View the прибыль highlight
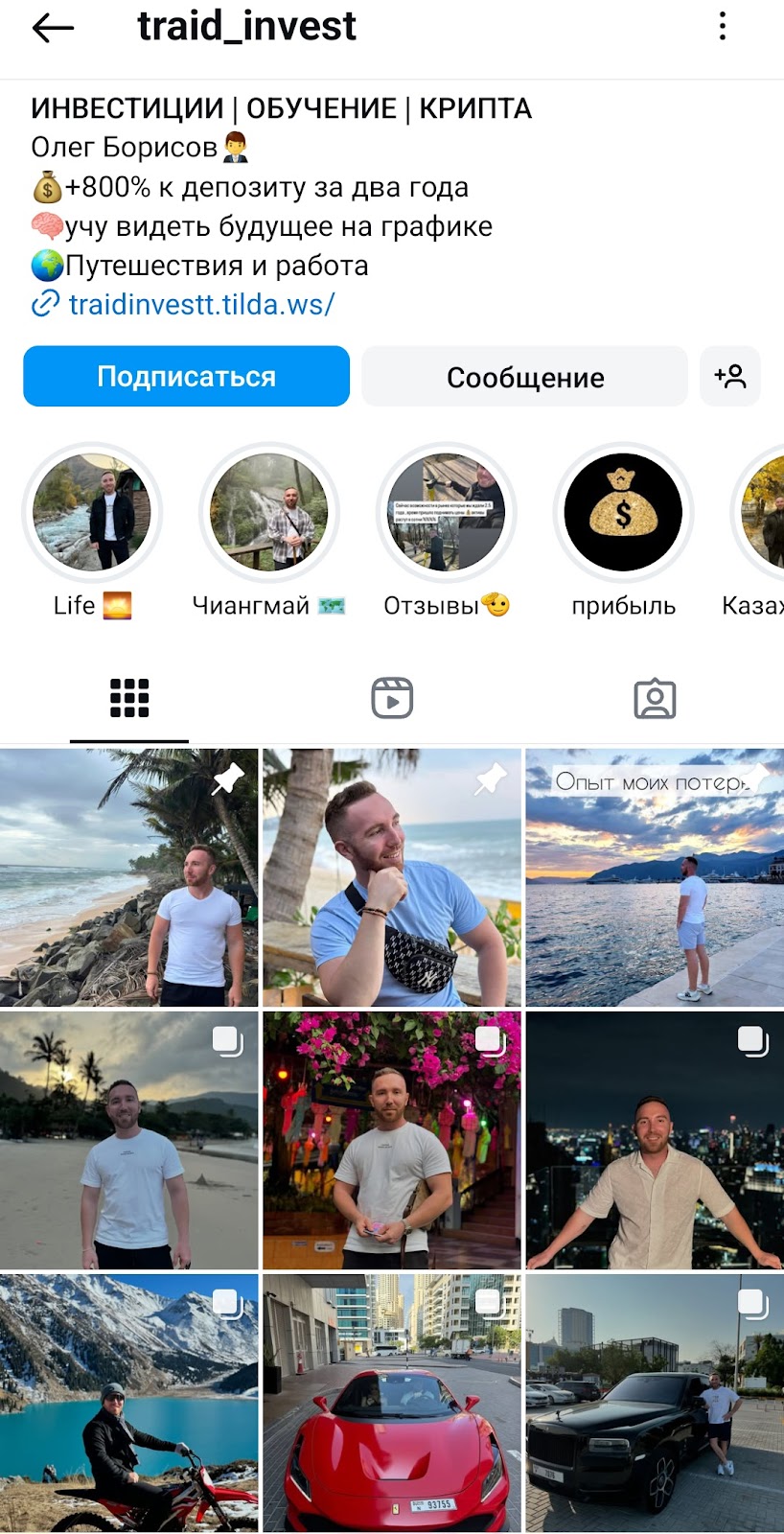 tap(623, 513)
